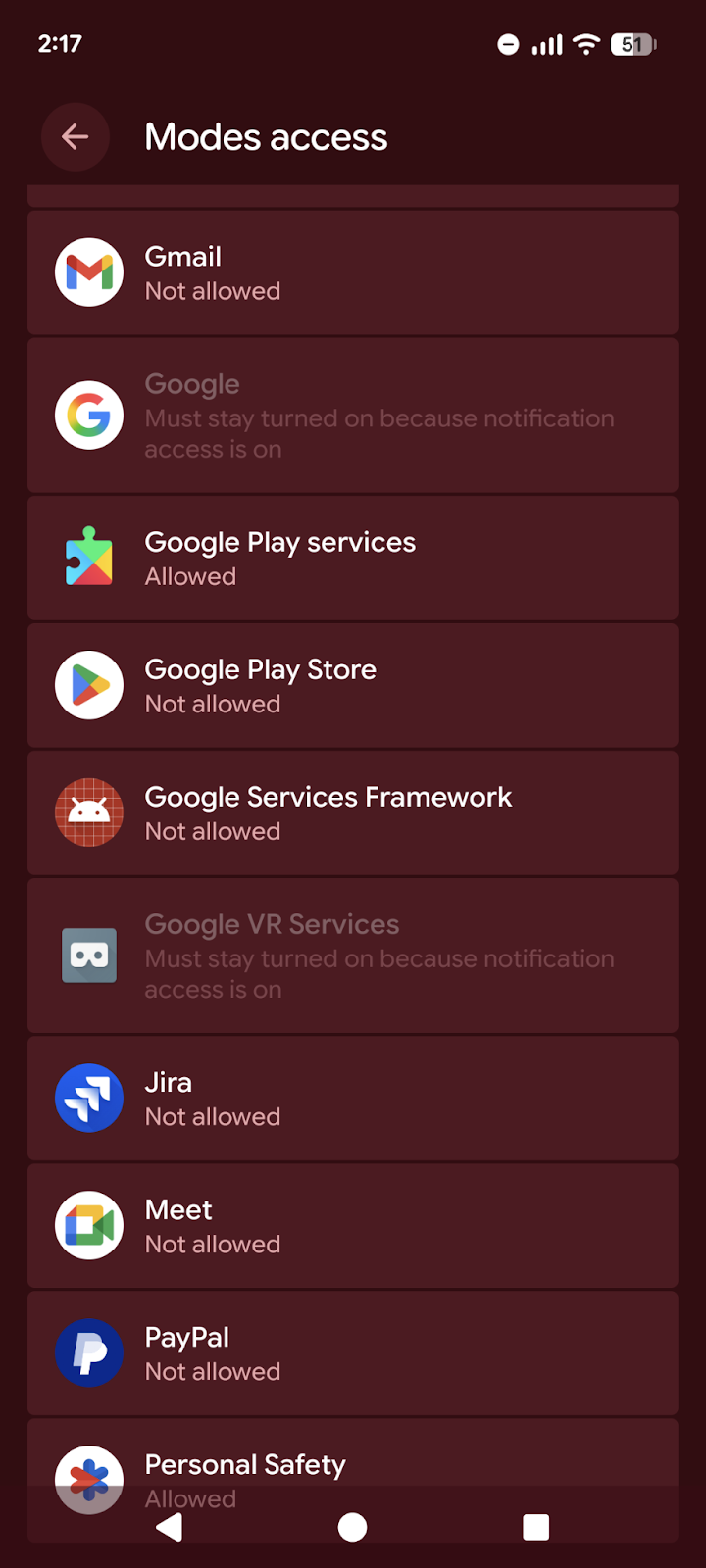Open recent apps from navigation bar
Image resolution: width=706 pixels, height=1568 pixels.
(535, 1527)
